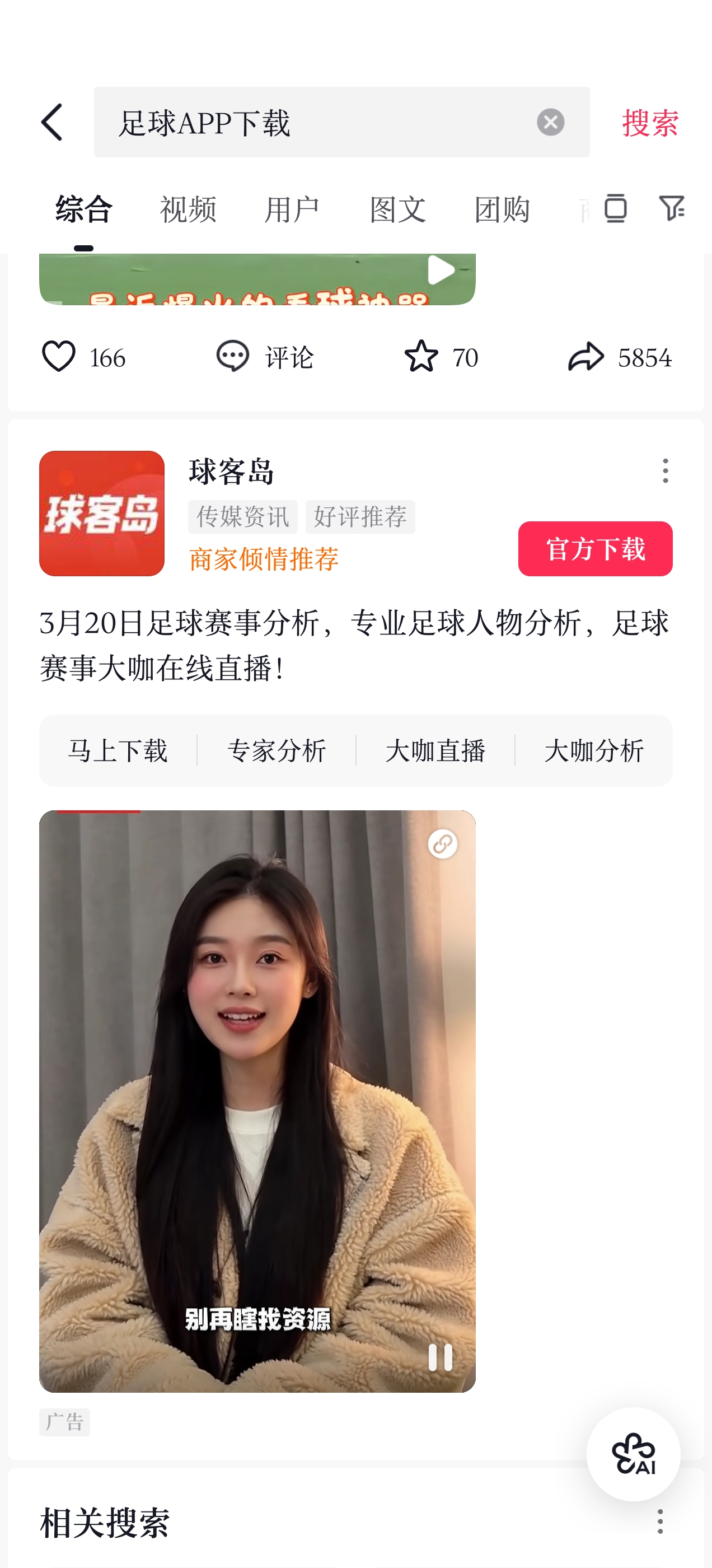Switch to the 团购 tab
The width and height of the screenshot is (712, 1568).
click(x=502, y=210)
